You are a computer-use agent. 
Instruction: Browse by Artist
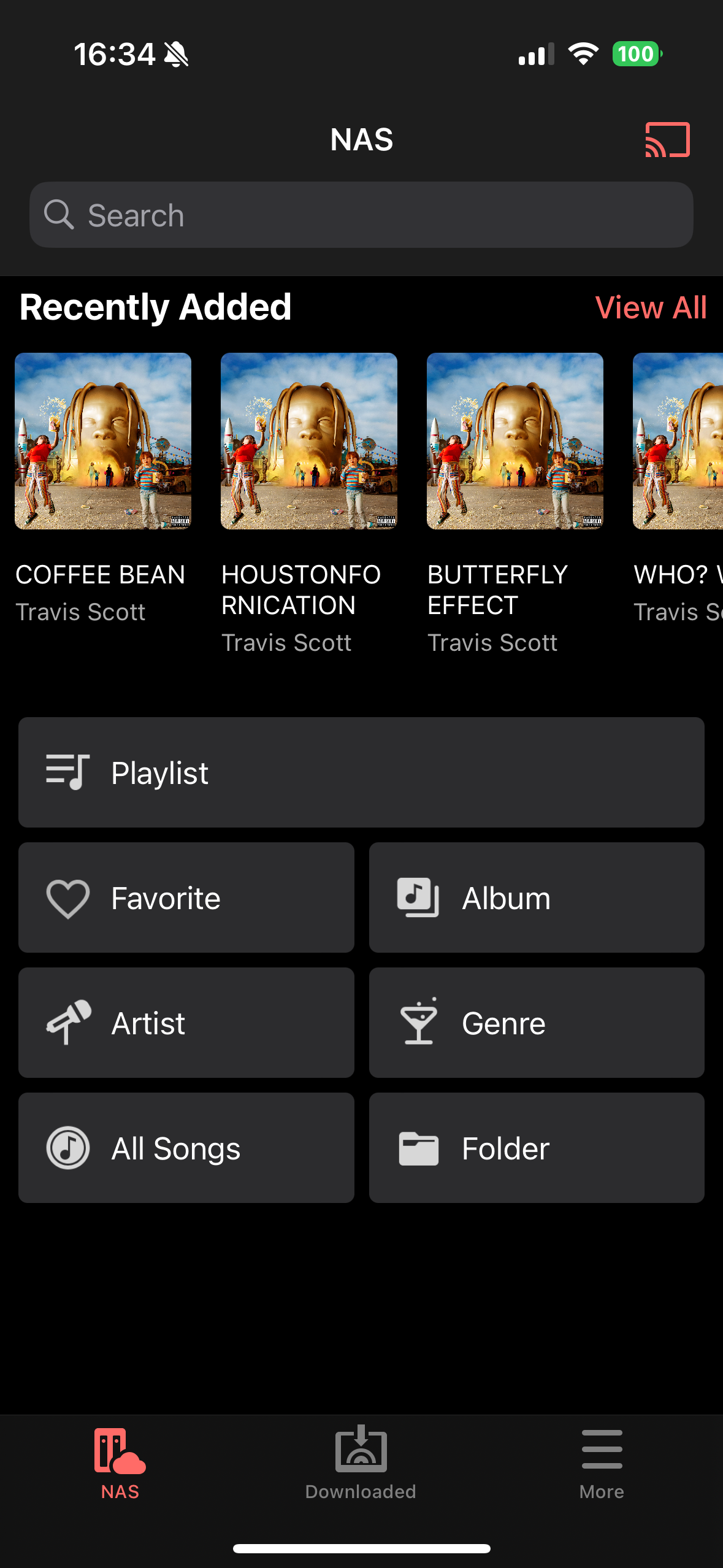pos(186,1023)
